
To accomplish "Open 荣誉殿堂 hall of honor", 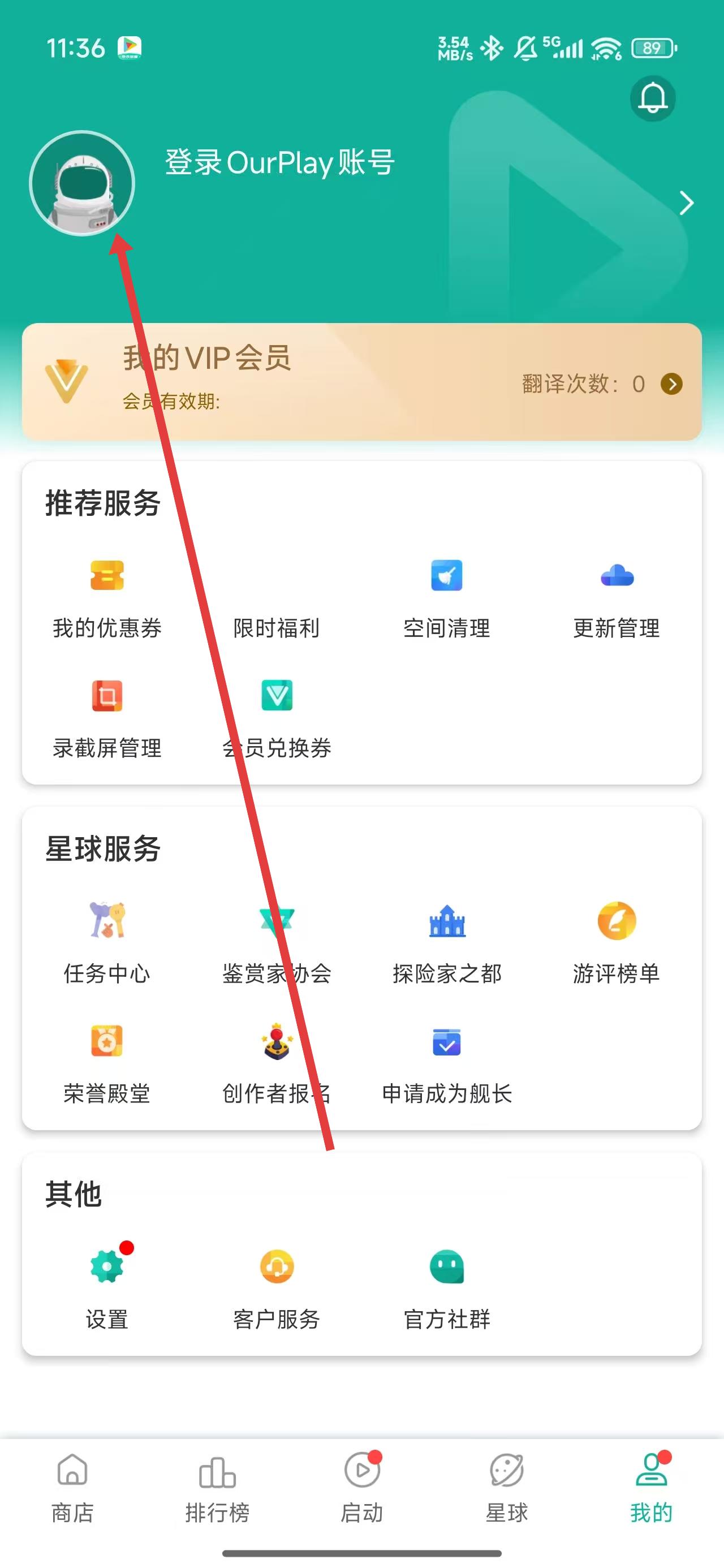I will pyautogui.click(x=107, y=1062).
